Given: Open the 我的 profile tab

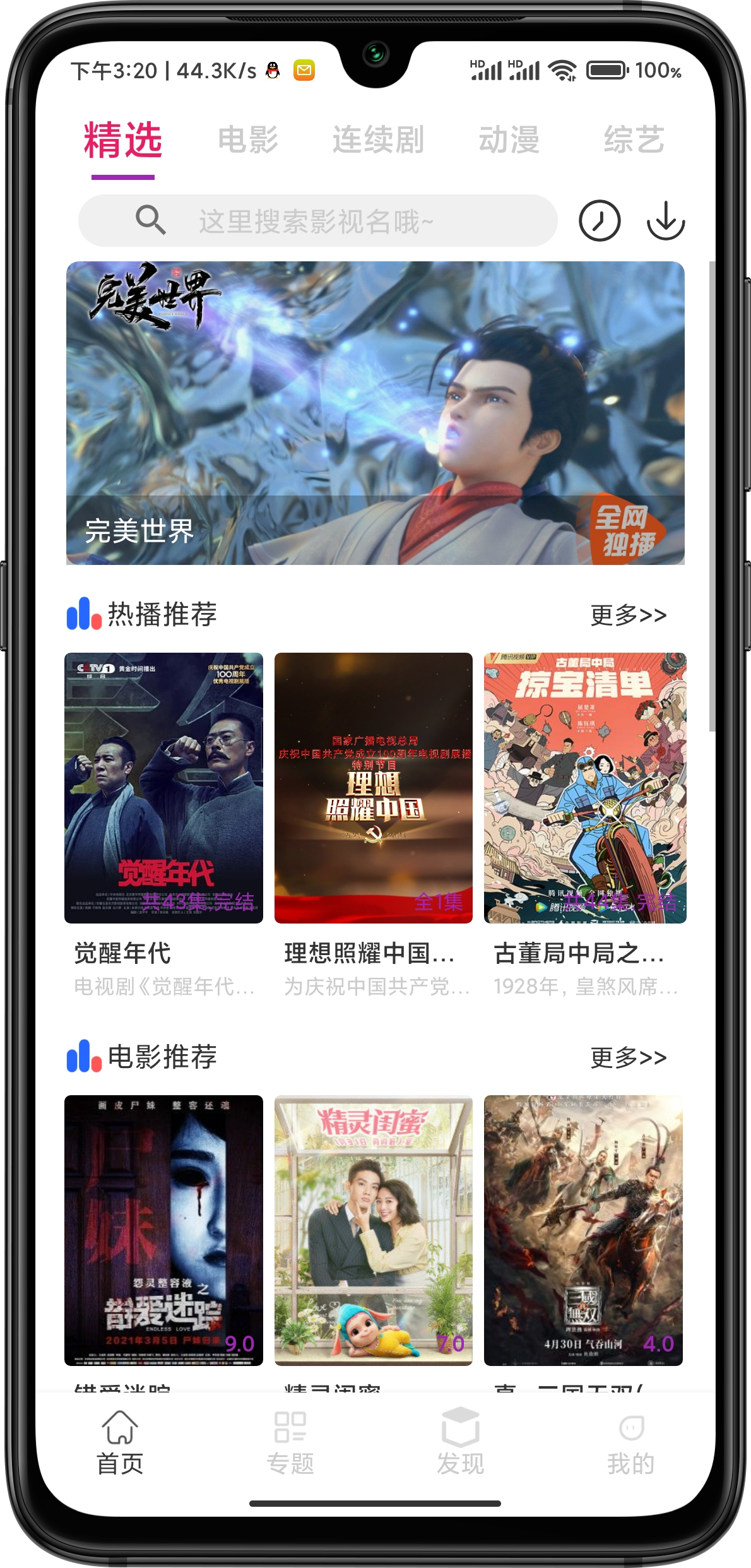Looking at the screenshot, I should (630, 1442).
